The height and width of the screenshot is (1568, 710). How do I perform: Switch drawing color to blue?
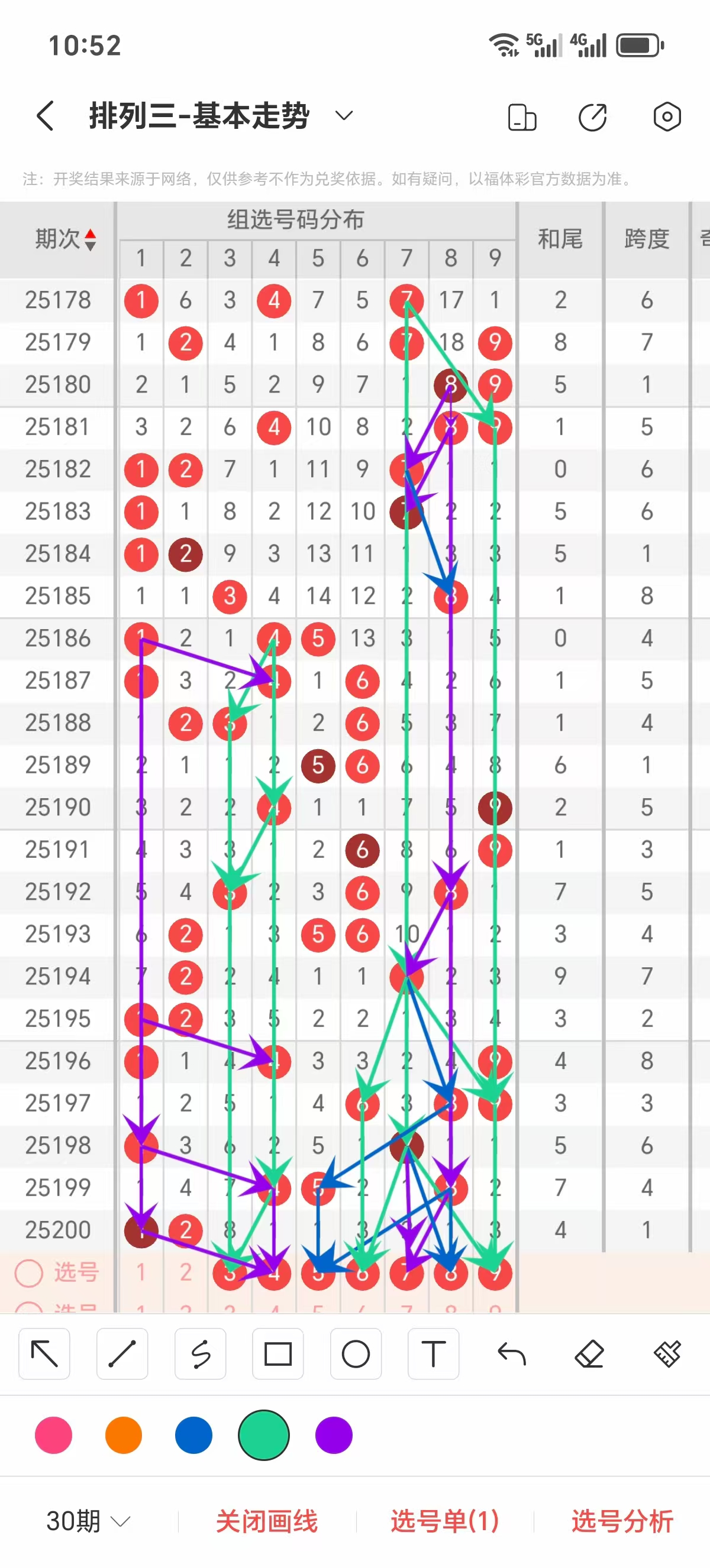[x=193, y=1435]
